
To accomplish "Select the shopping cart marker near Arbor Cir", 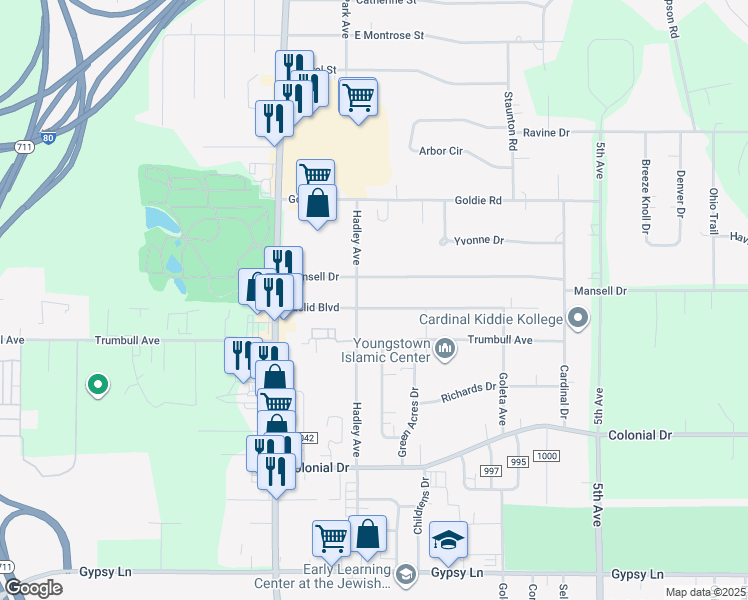I will point(358,98).
